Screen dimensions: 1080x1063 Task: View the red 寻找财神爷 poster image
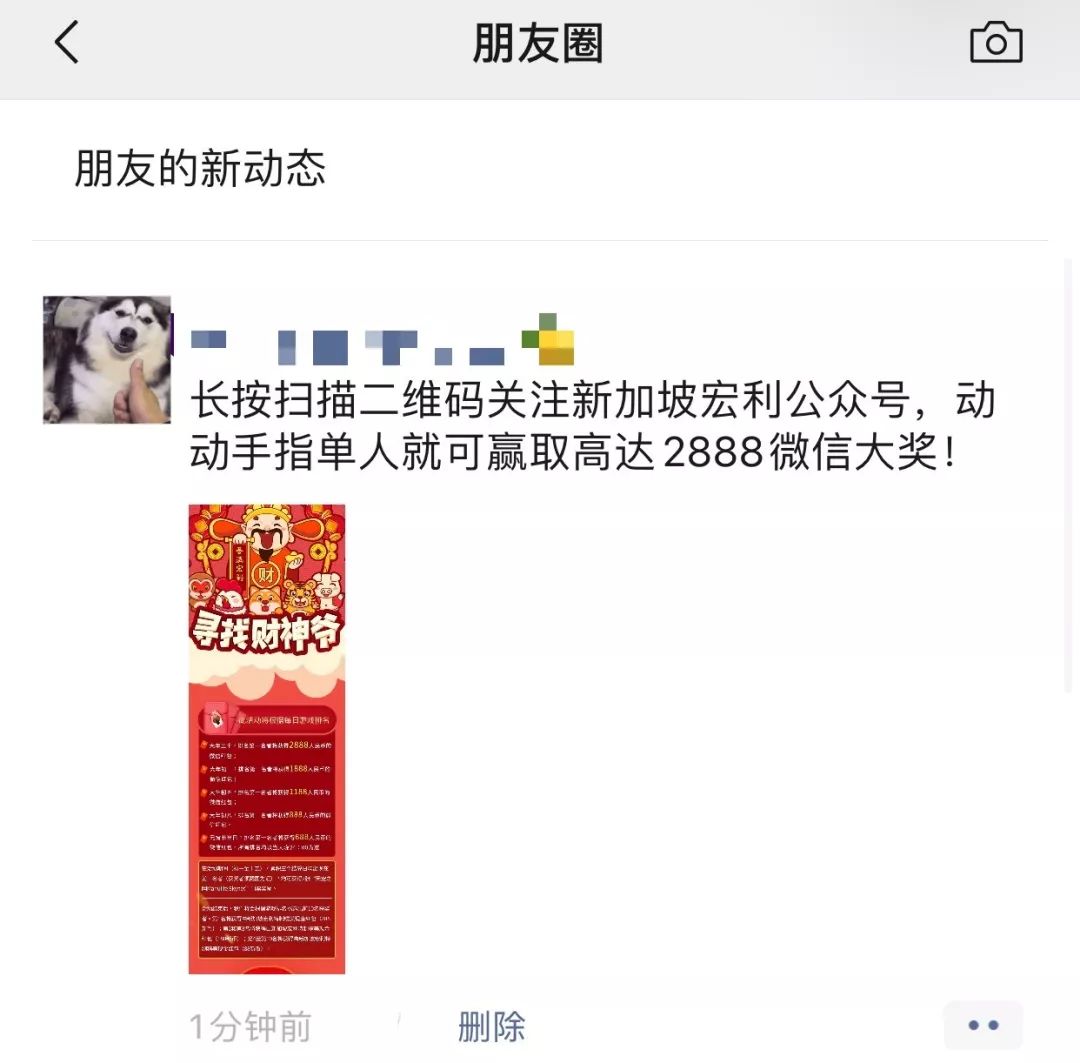[x=267, y=738]
